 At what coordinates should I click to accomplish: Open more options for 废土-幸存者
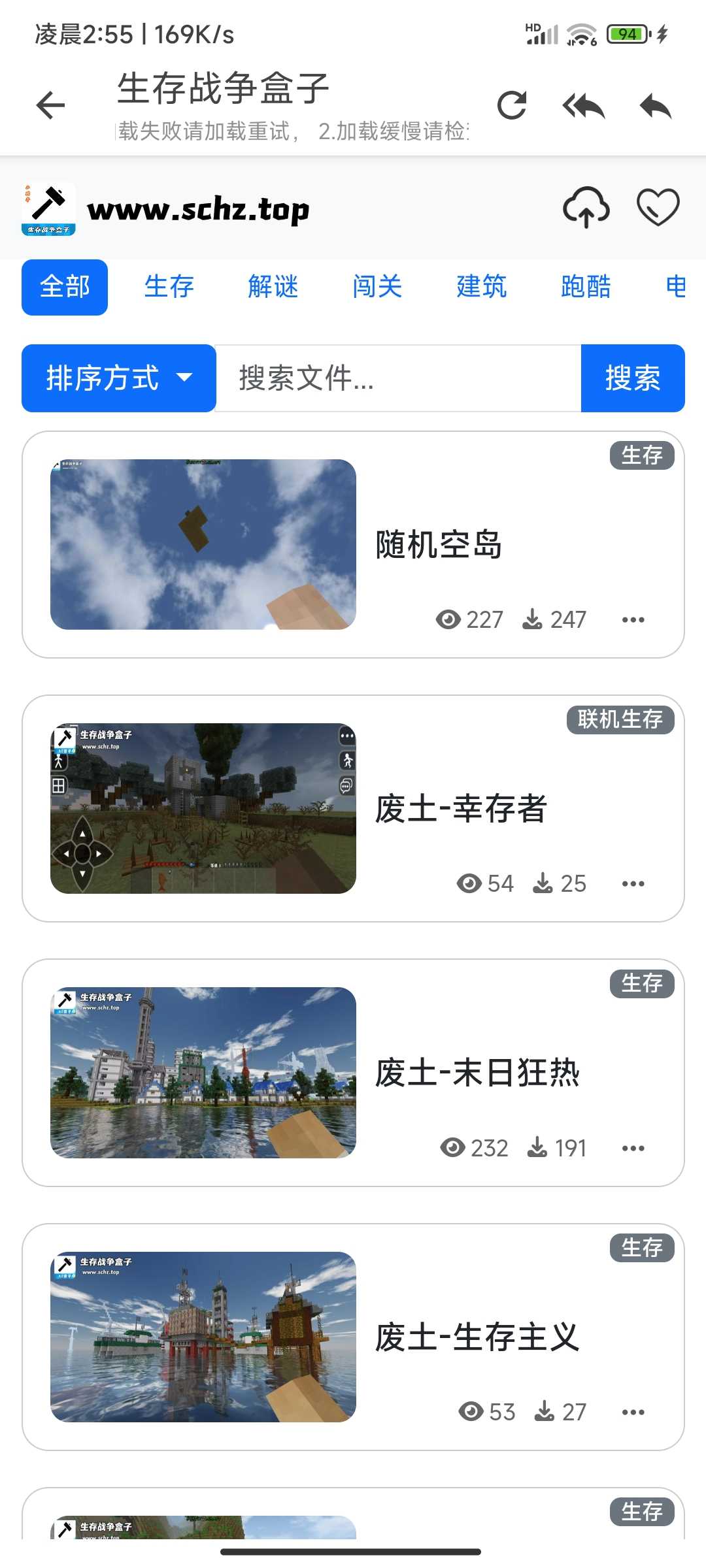[x=633, y=884]
